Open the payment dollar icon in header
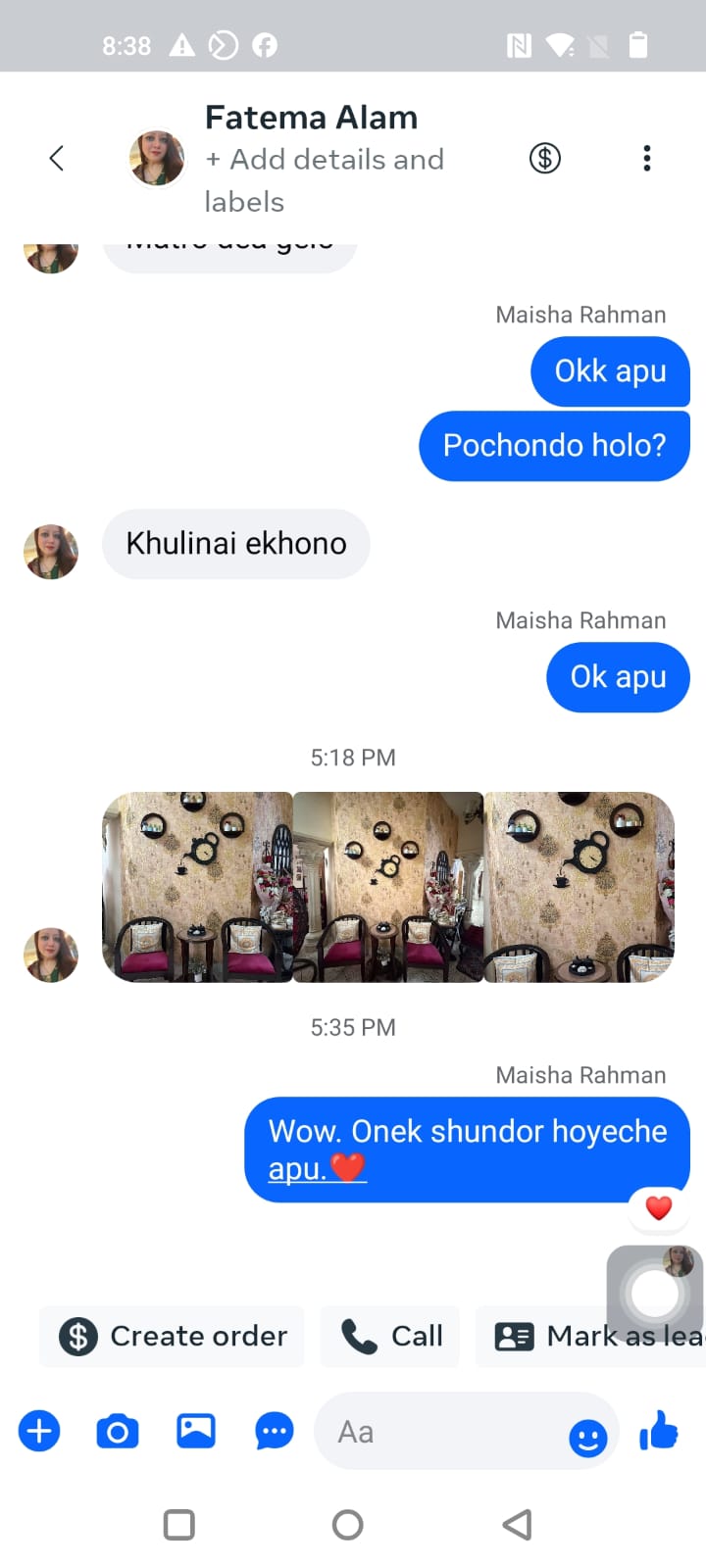The width and height of the screenshot is (706, 1568). point(545,158)
